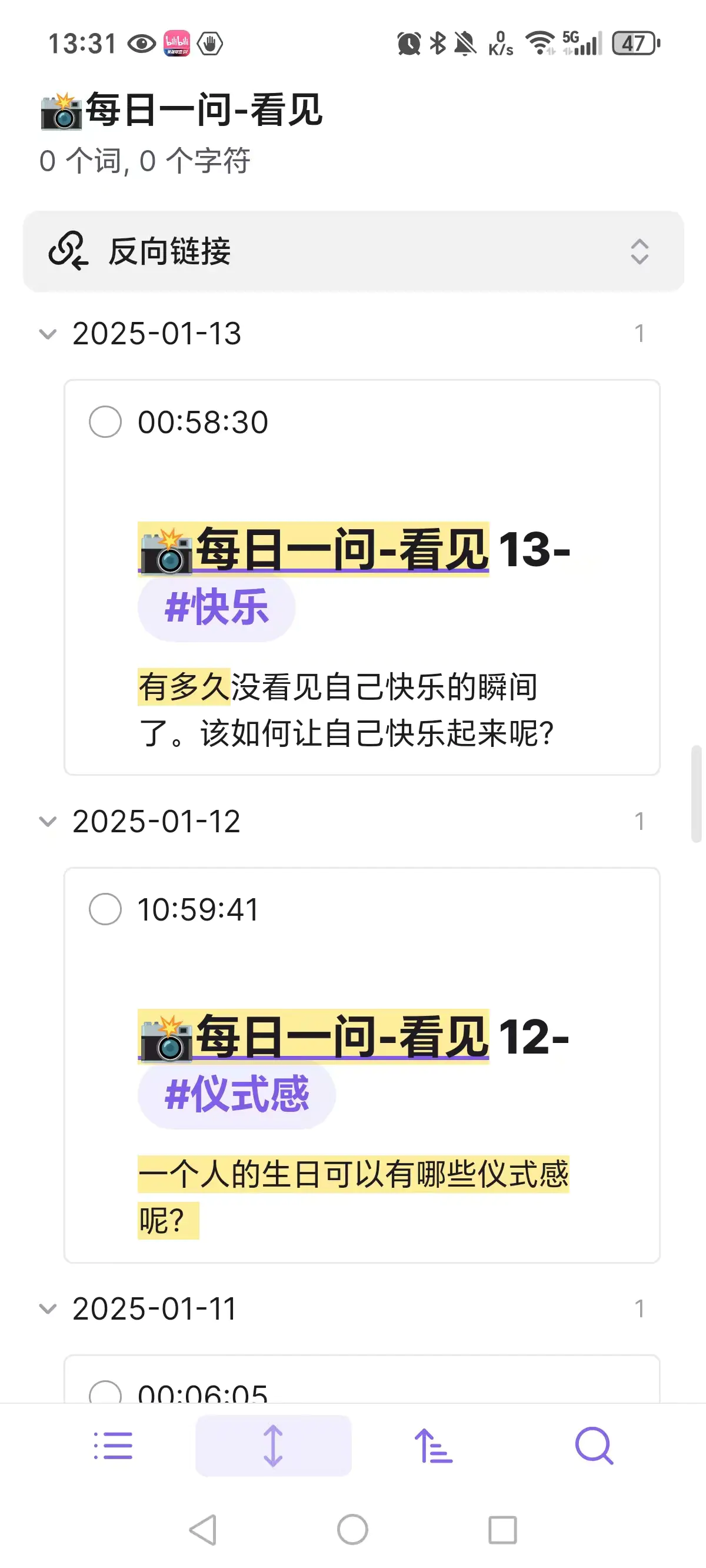This screenshot has height=1568, width=706.
Task: Open search from the bottom toolbar
Action: click(x=594, y=1446)
